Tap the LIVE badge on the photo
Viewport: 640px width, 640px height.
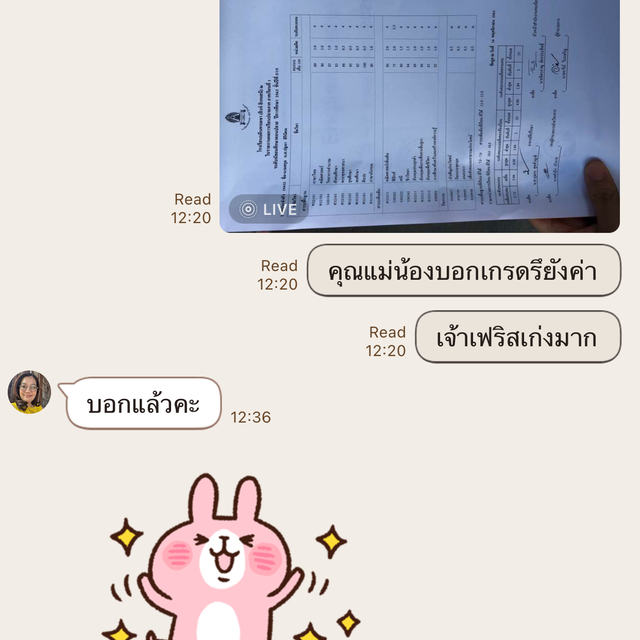click(268, 209)
